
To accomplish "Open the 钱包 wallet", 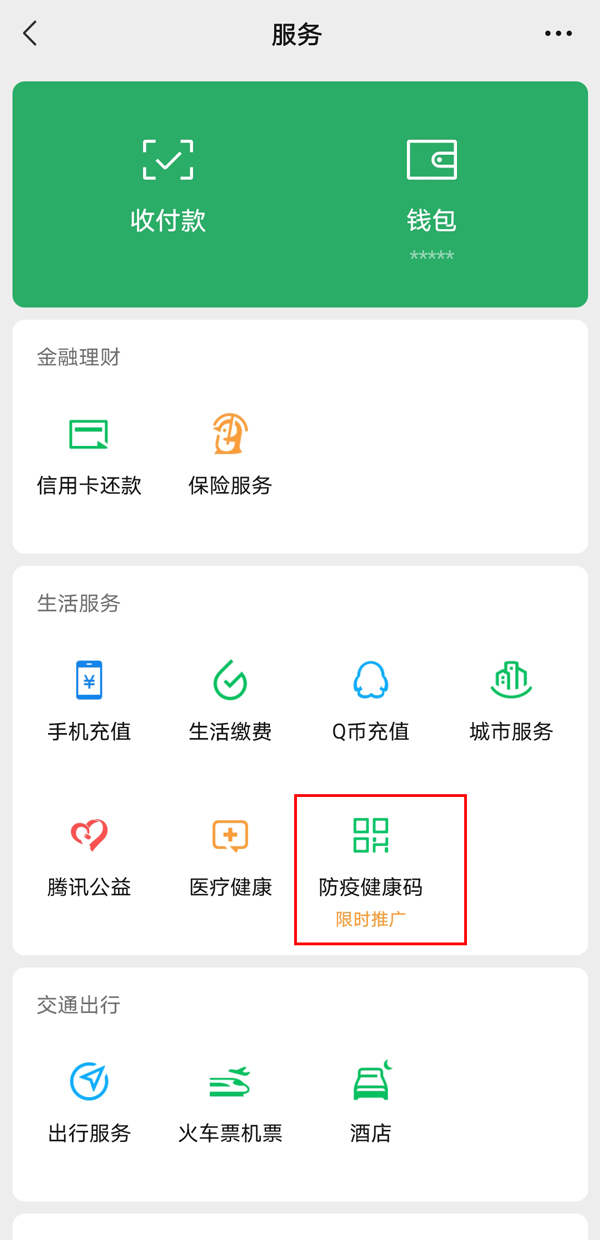I will coord(431,185).
